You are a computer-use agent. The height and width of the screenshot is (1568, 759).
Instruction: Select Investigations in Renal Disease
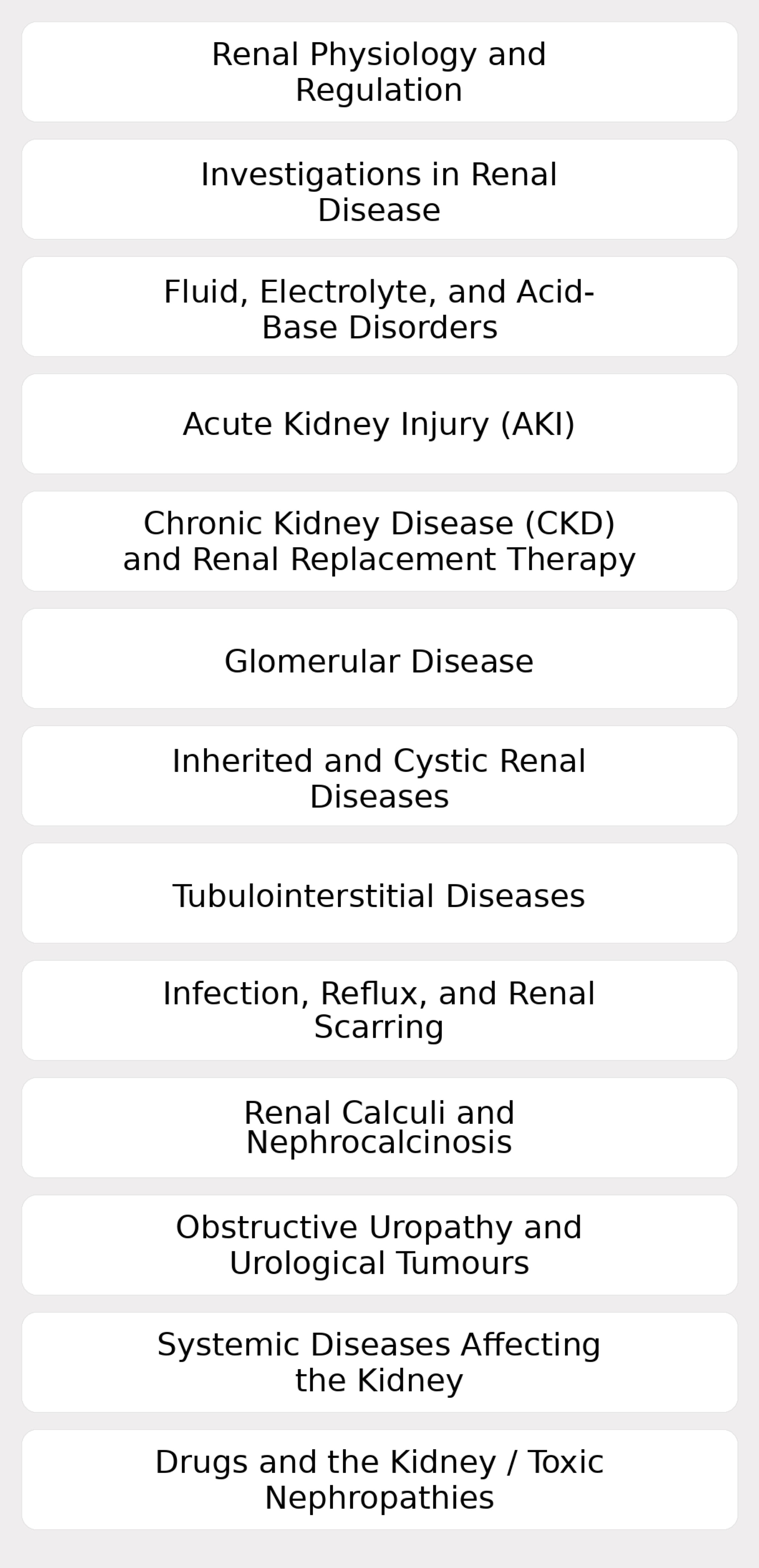point(379,189)
